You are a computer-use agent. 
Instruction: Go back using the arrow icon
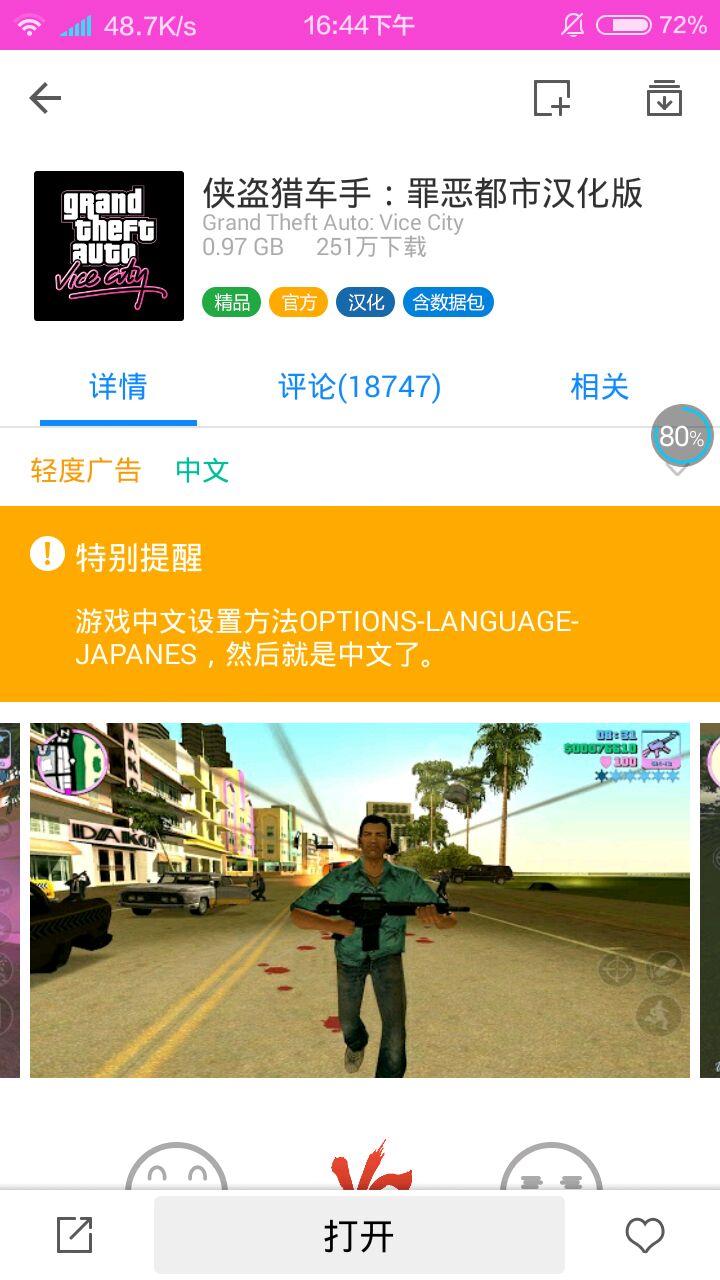pos(45,98)
